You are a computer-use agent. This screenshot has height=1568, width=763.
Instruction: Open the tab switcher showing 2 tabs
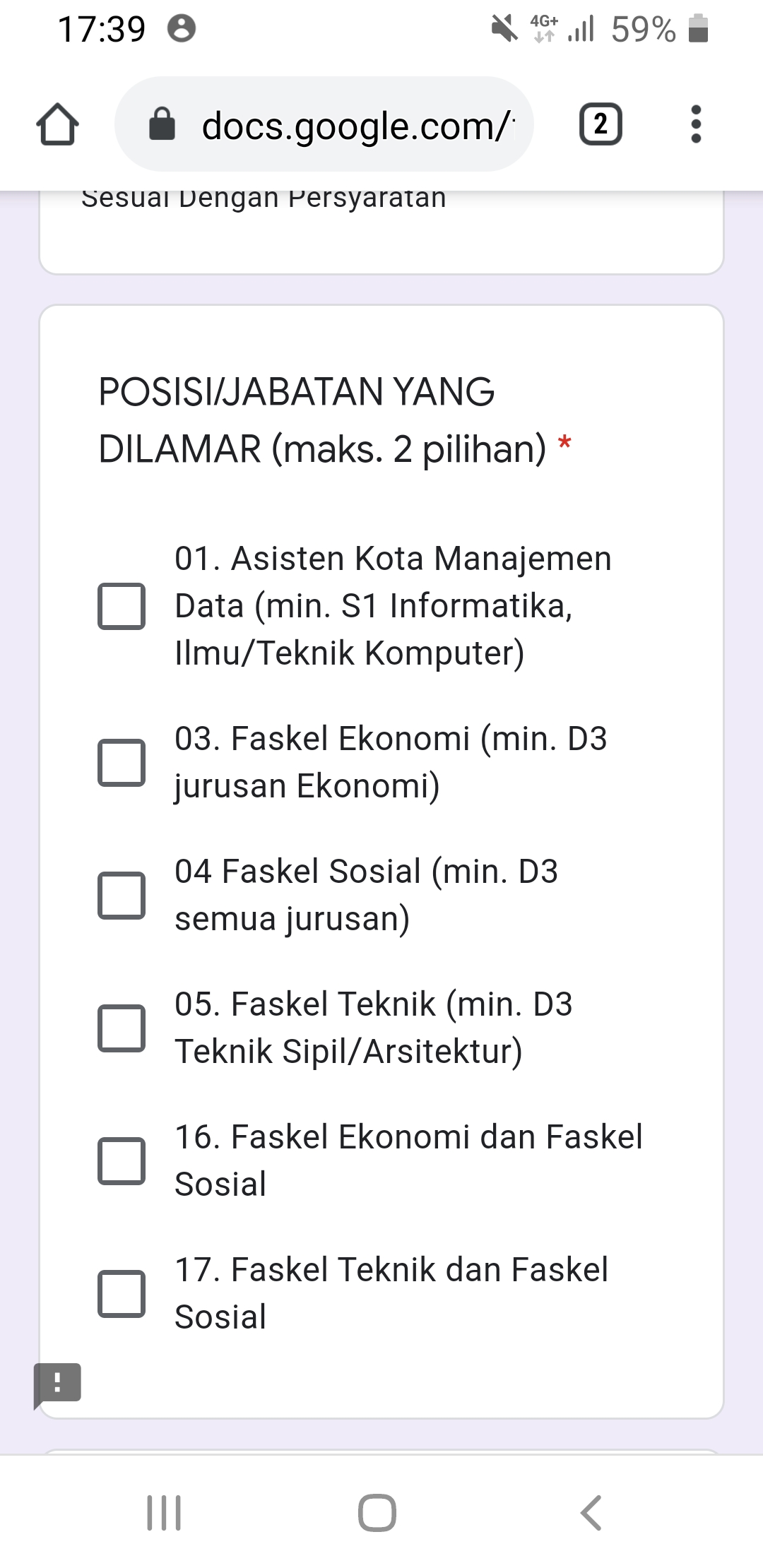pyautogui.click(x=601, y=124)
